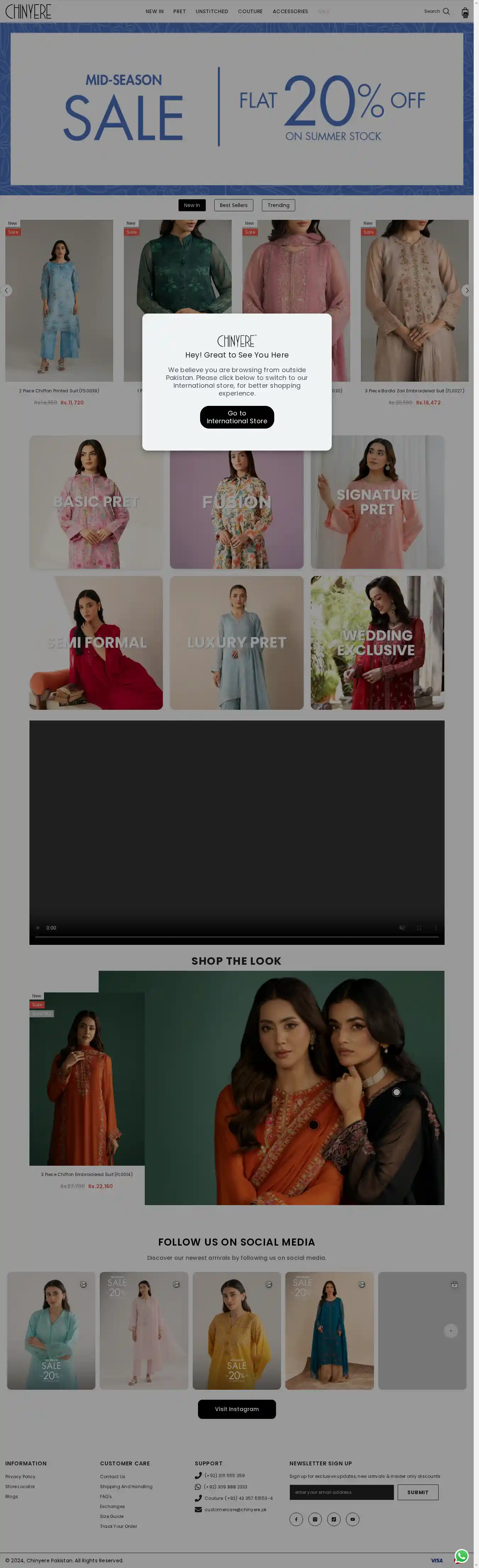The height and width of the screenshot is (1568, 479).
Task: Go to International Store from the popup
Action: point(236,417)
